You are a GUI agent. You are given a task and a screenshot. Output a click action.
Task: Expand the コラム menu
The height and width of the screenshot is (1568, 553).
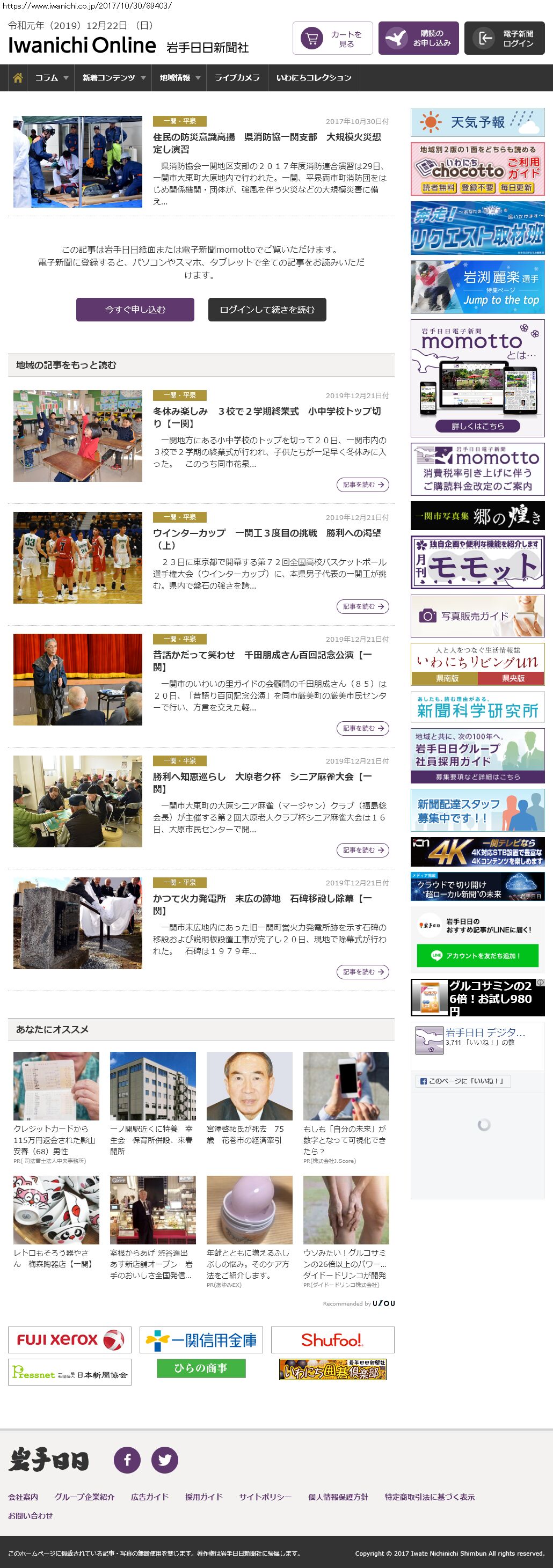pyautogui.click(x=51, y=78)
